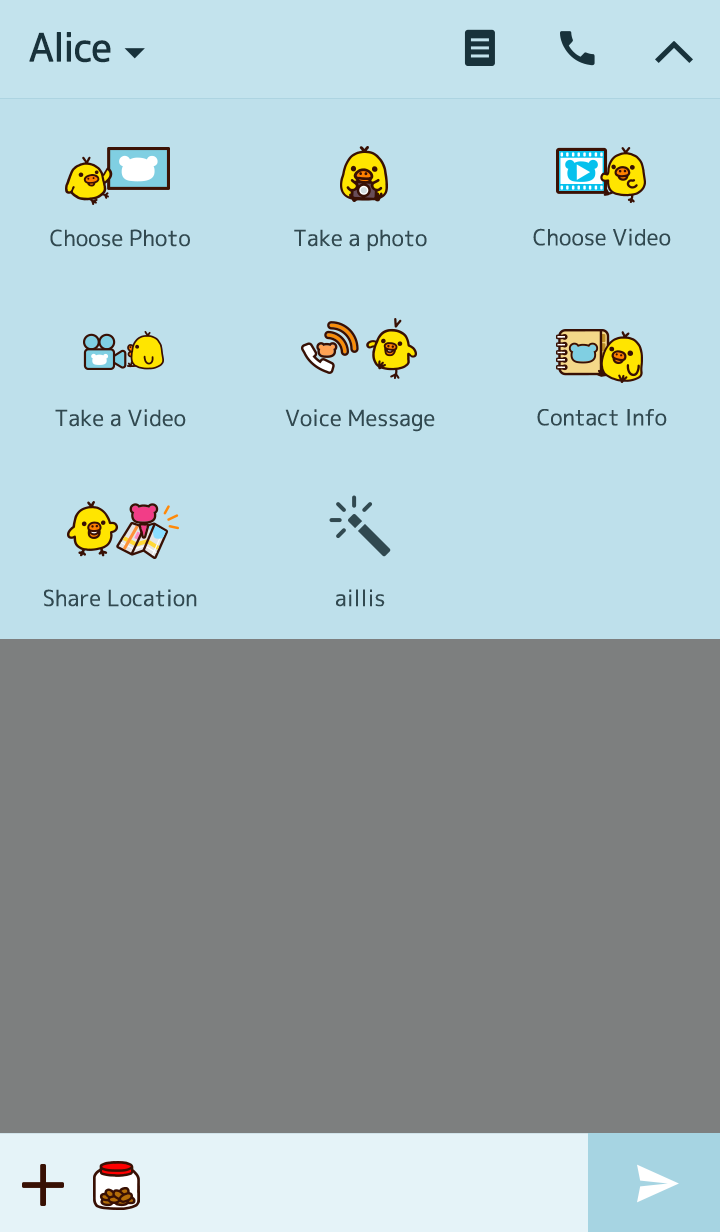Select Choose Video option
Viewport: 720px width, 1232px height.
[601, 197]
